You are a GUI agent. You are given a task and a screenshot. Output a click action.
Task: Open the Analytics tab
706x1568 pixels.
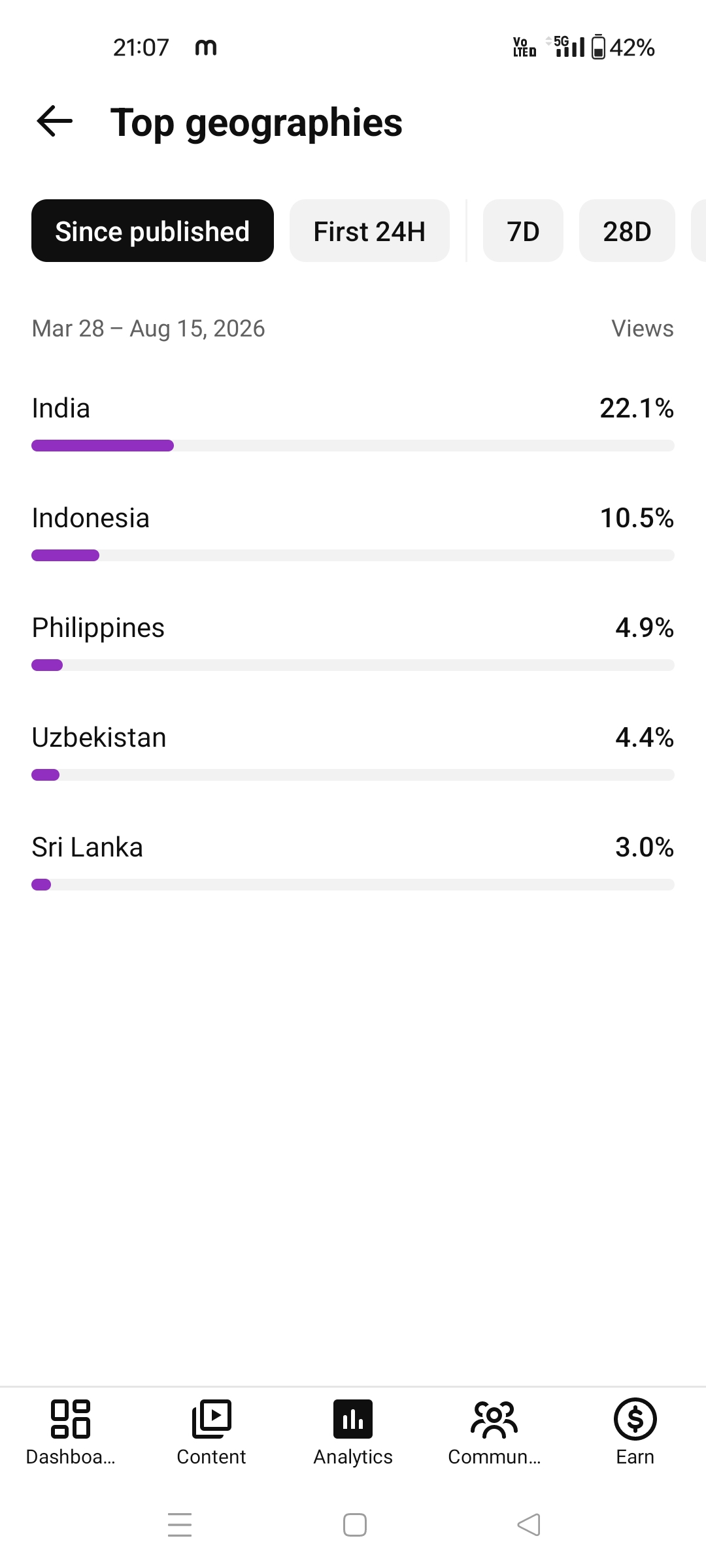pos(353,1432)
